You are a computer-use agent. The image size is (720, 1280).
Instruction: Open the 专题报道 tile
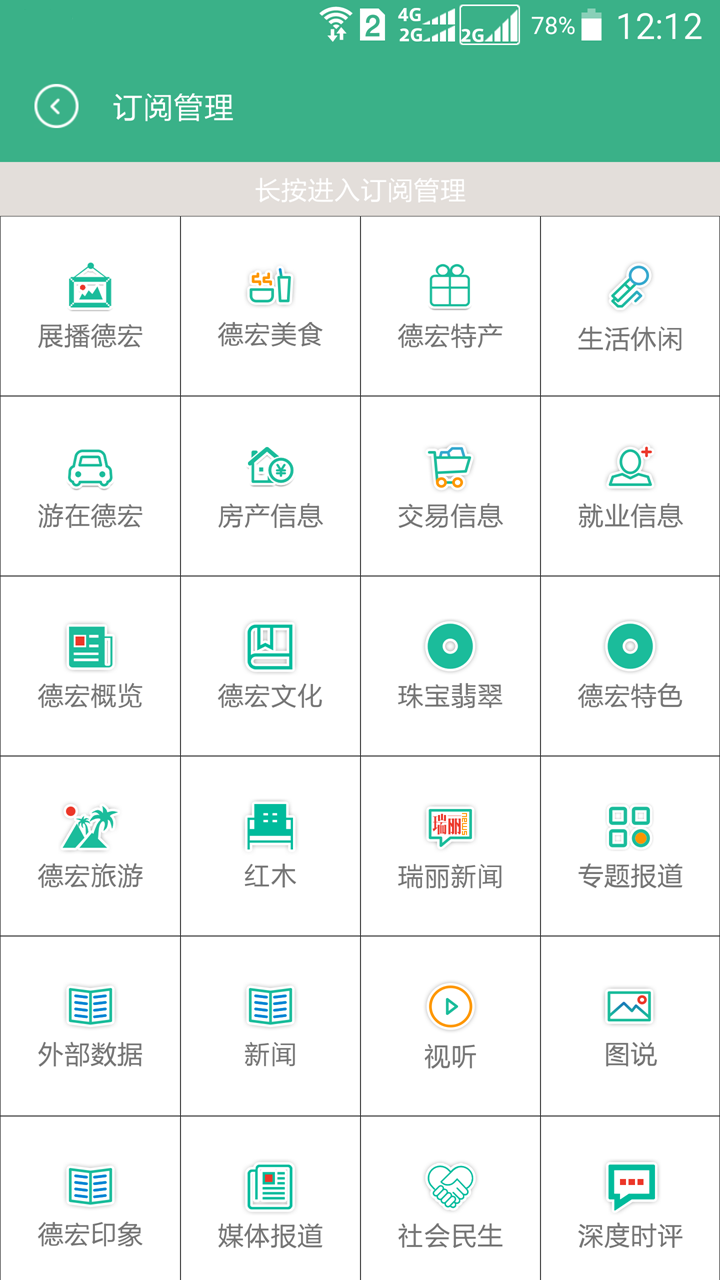[630, 846]
